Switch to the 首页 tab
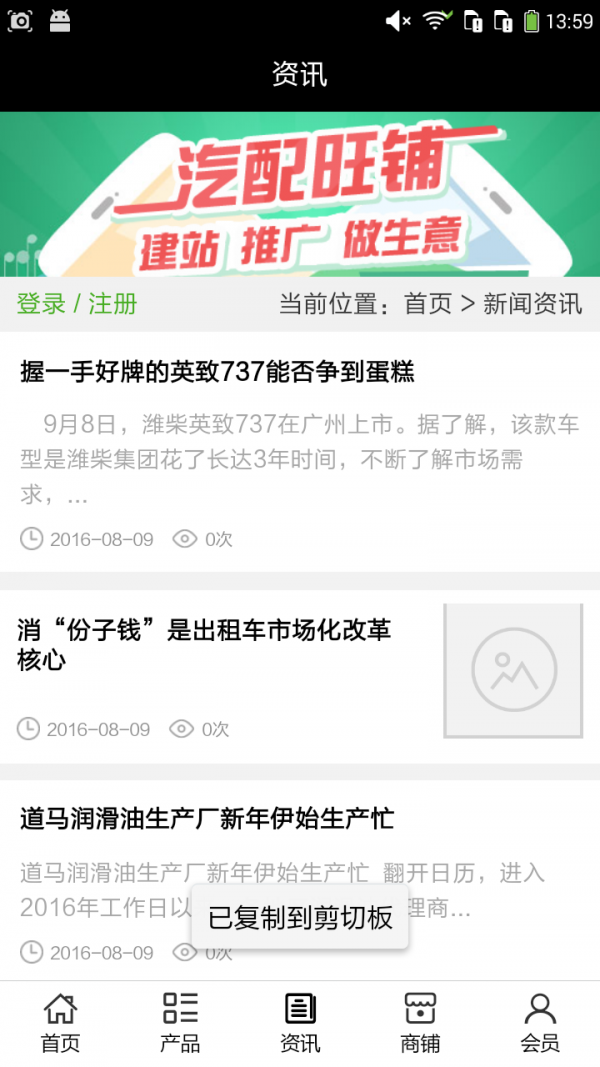Screen dimensions: 600x1067 (60, 1022)
